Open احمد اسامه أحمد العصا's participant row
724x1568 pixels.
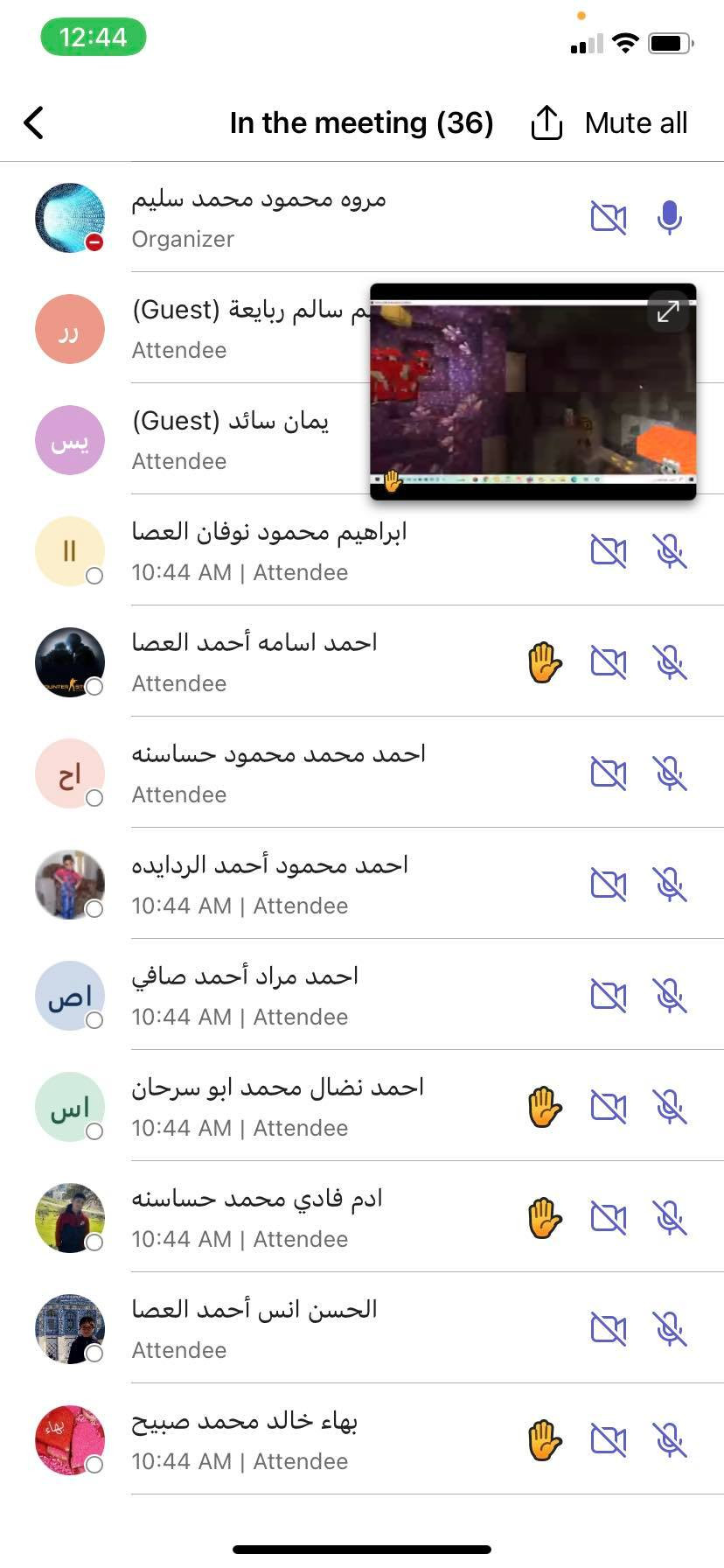click(254, 661)
